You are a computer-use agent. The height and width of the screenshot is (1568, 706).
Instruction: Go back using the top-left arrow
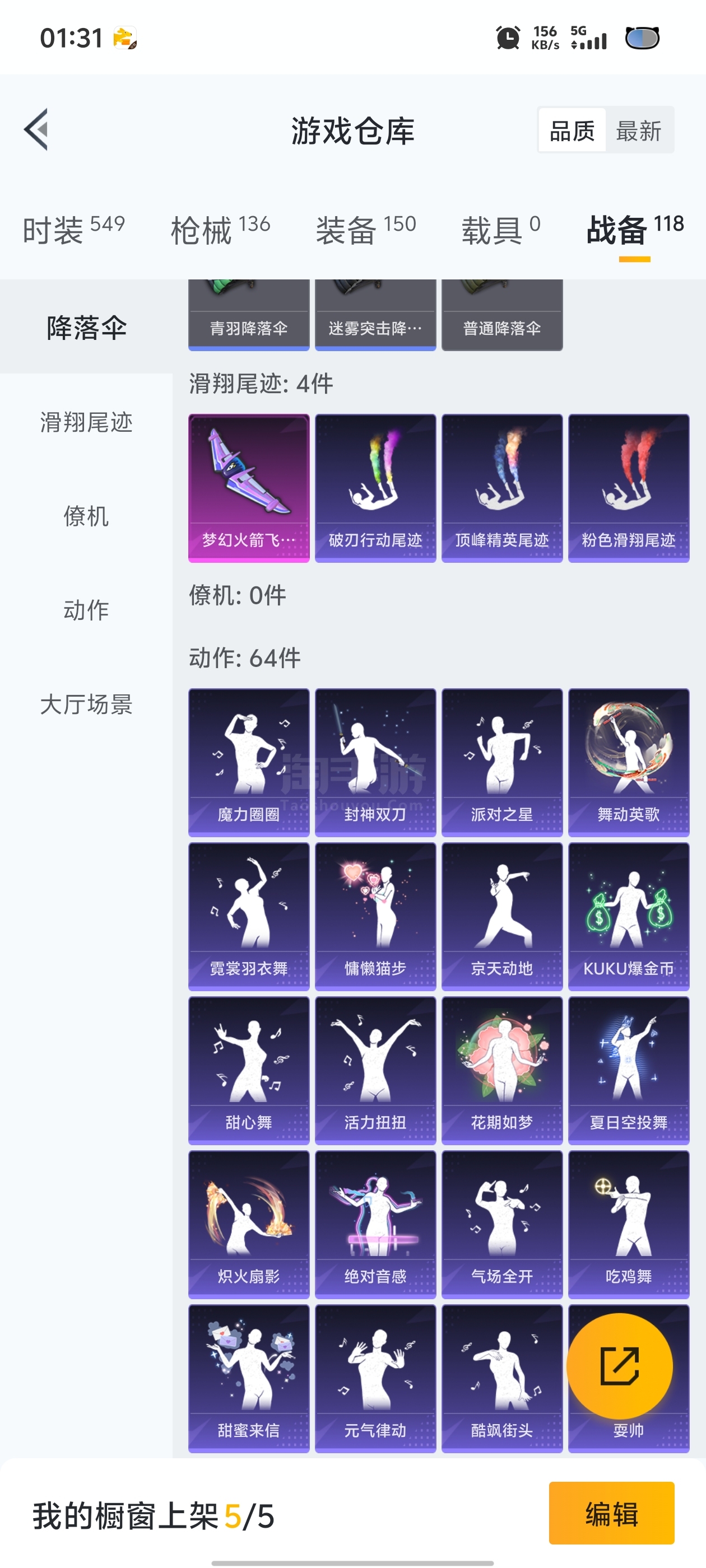tap(36, 130)
